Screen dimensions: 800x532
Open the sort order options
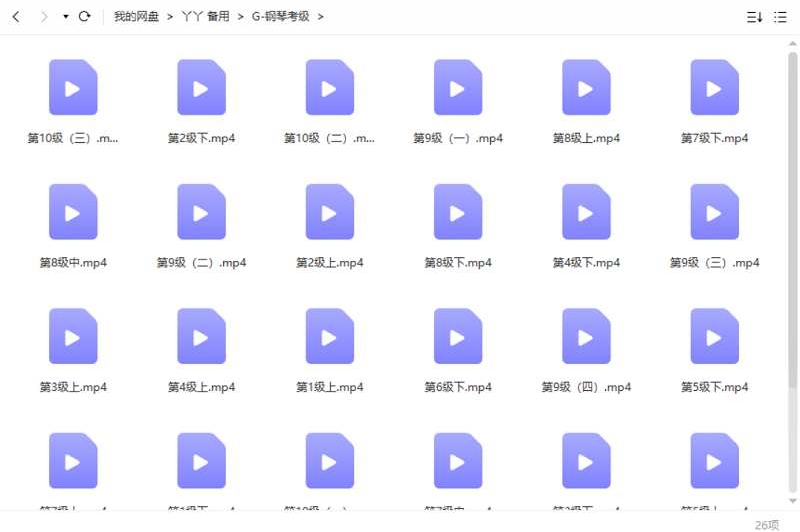coord(754,17)
